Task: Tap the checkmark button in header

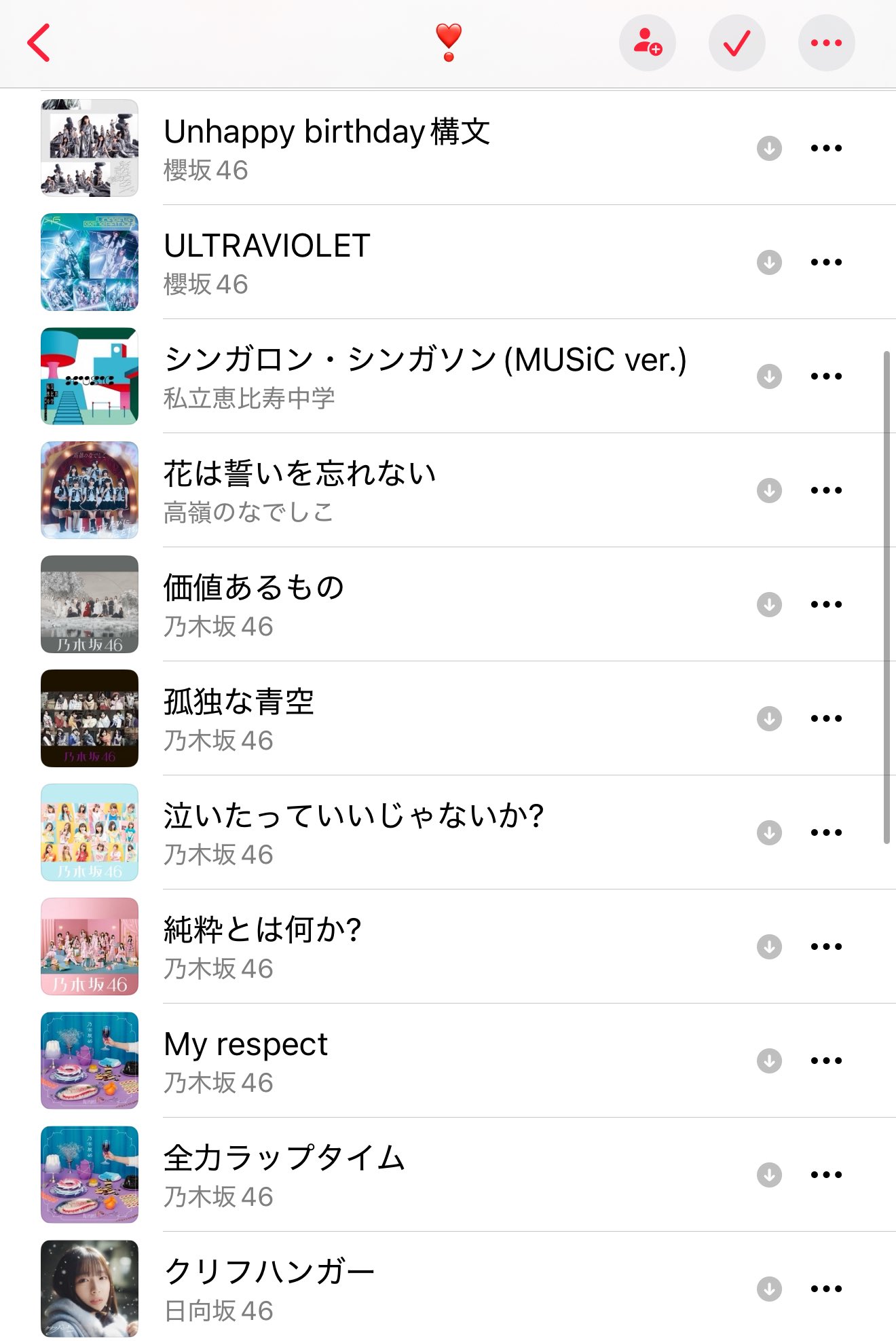Action: (736, 43)
